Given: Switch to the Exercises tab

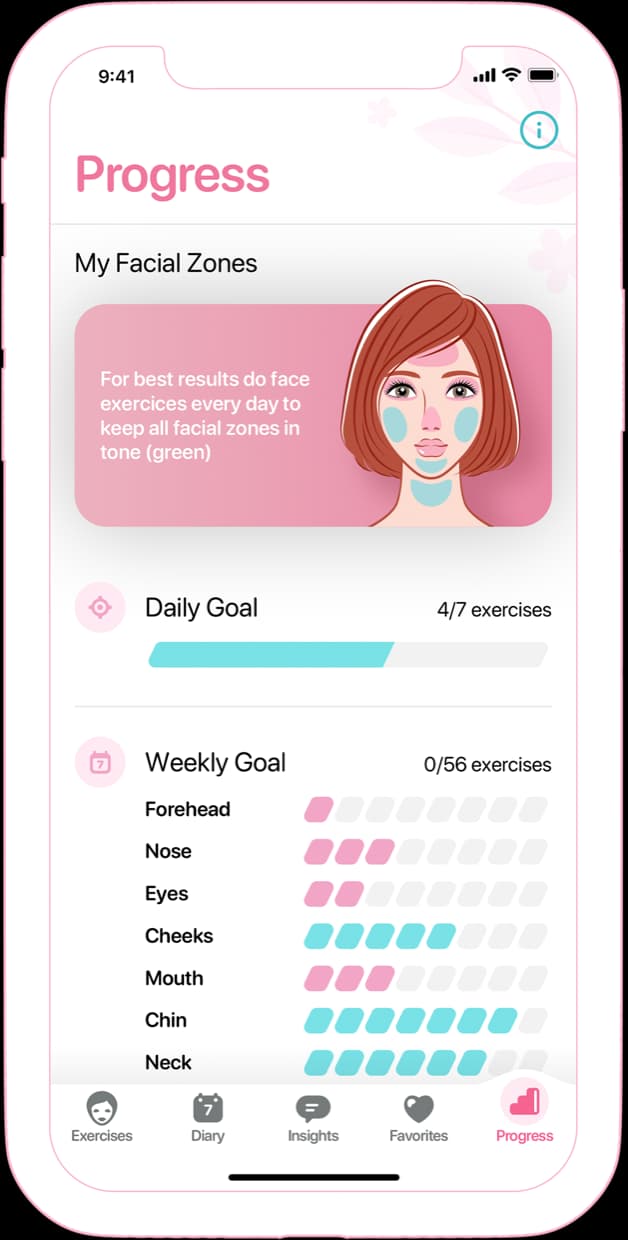Looking at the screenshot, I should [x=101, y=1117].
